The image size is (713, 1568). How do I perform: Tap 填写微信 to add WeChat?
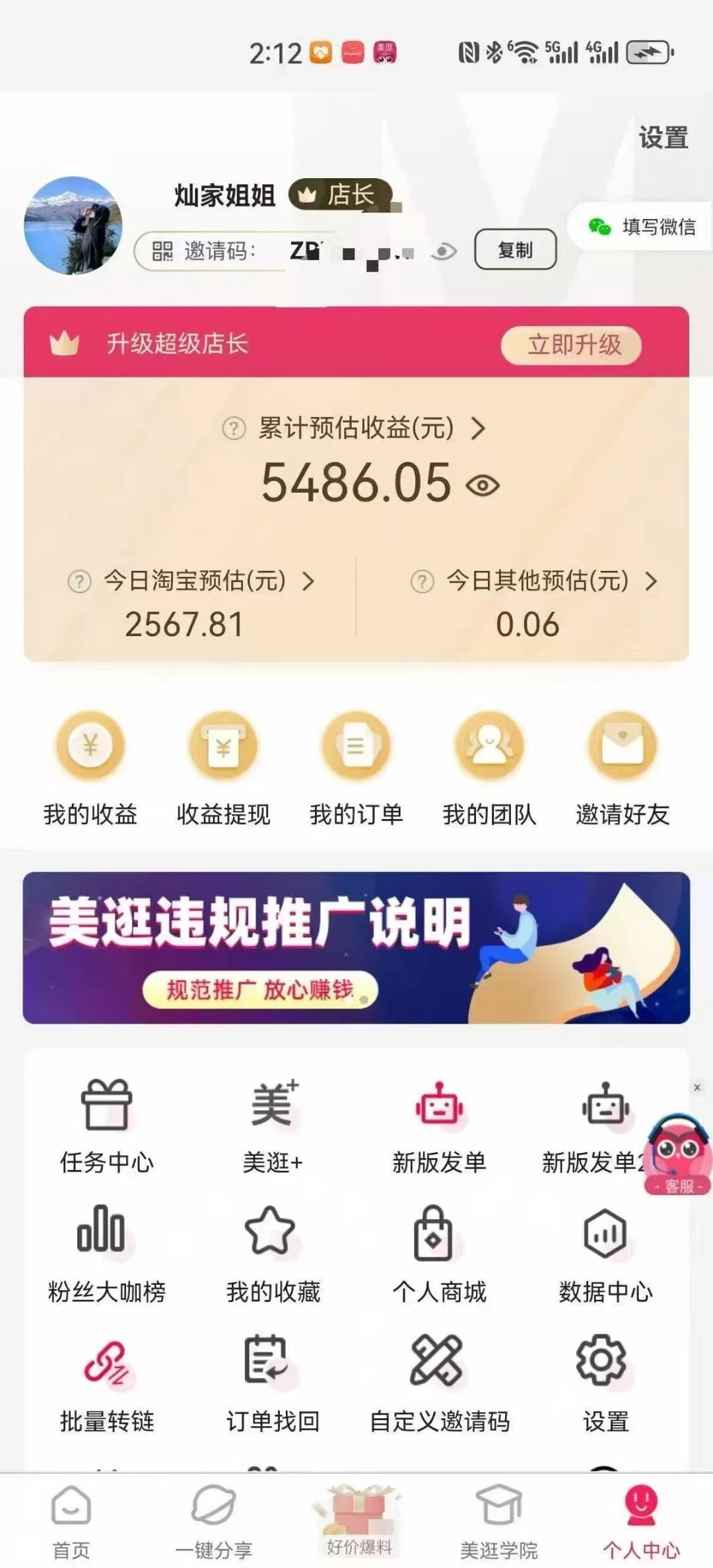click(x=643, y=227)
